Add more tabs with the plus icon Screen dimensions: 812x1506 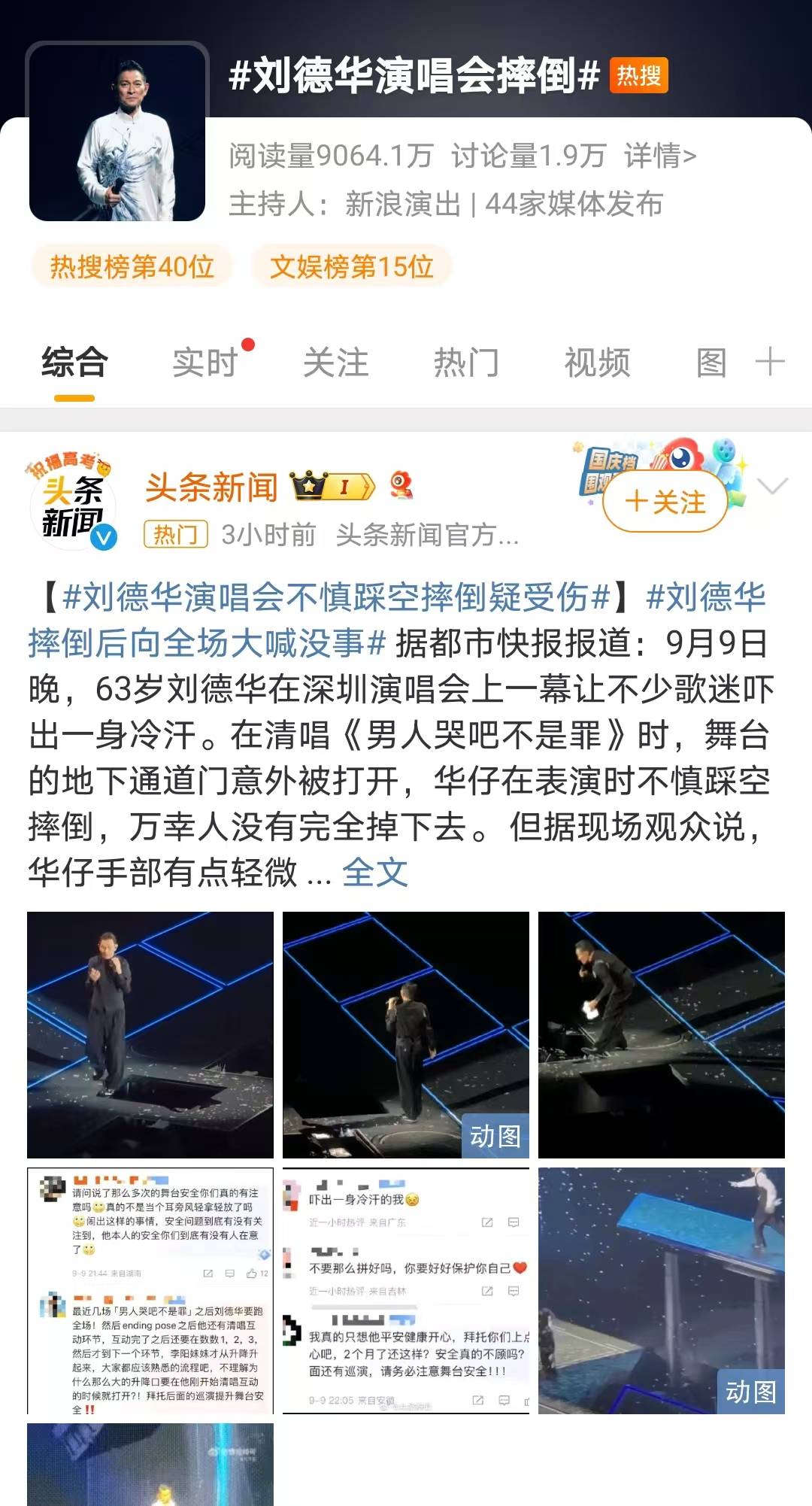[770, 363]
